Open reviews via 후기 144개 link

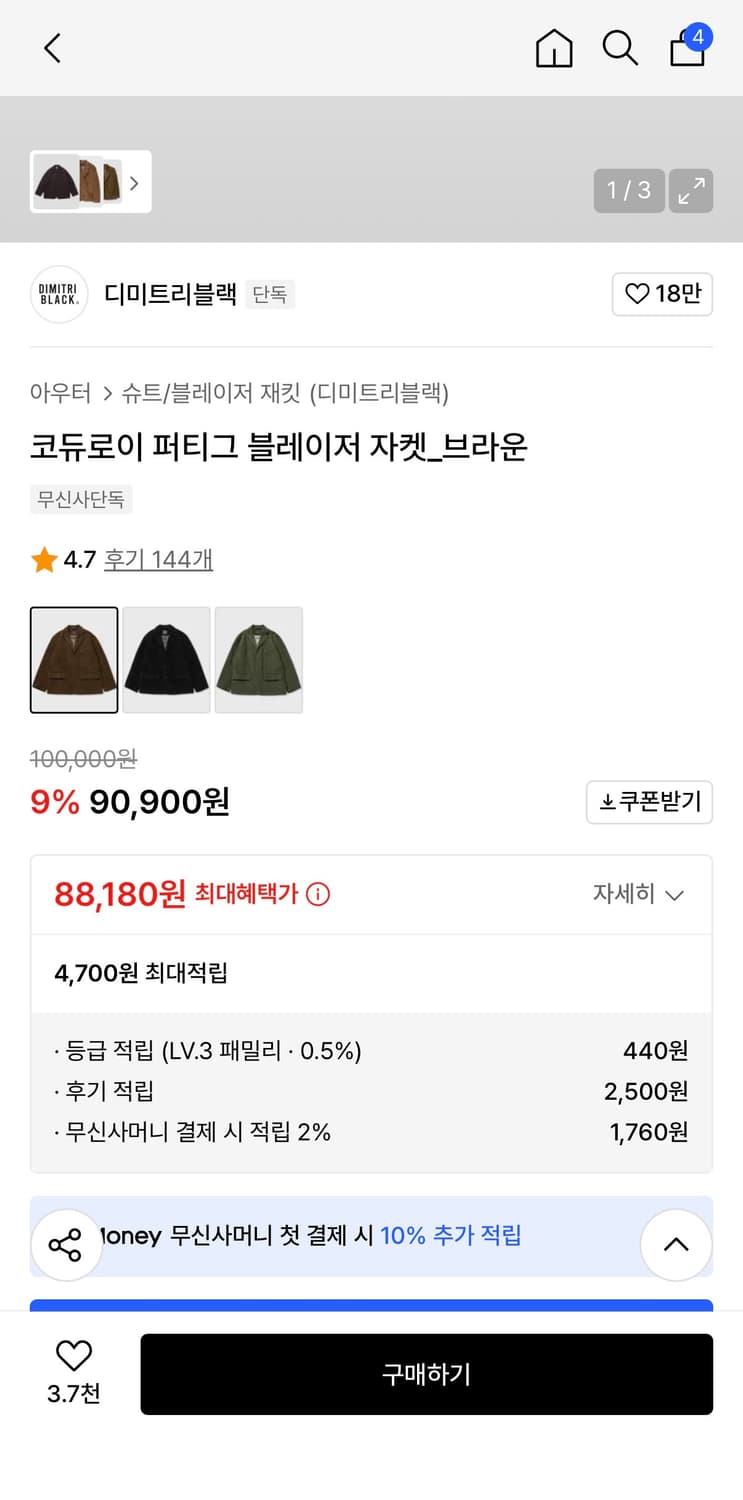coord(157,560)
